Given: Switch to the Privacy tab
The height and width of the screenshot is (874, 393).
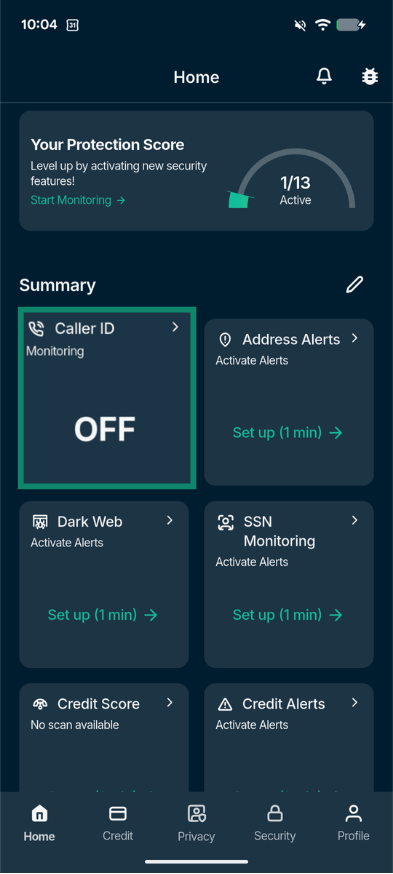Looking at the screenshot, I should point(196,823).
